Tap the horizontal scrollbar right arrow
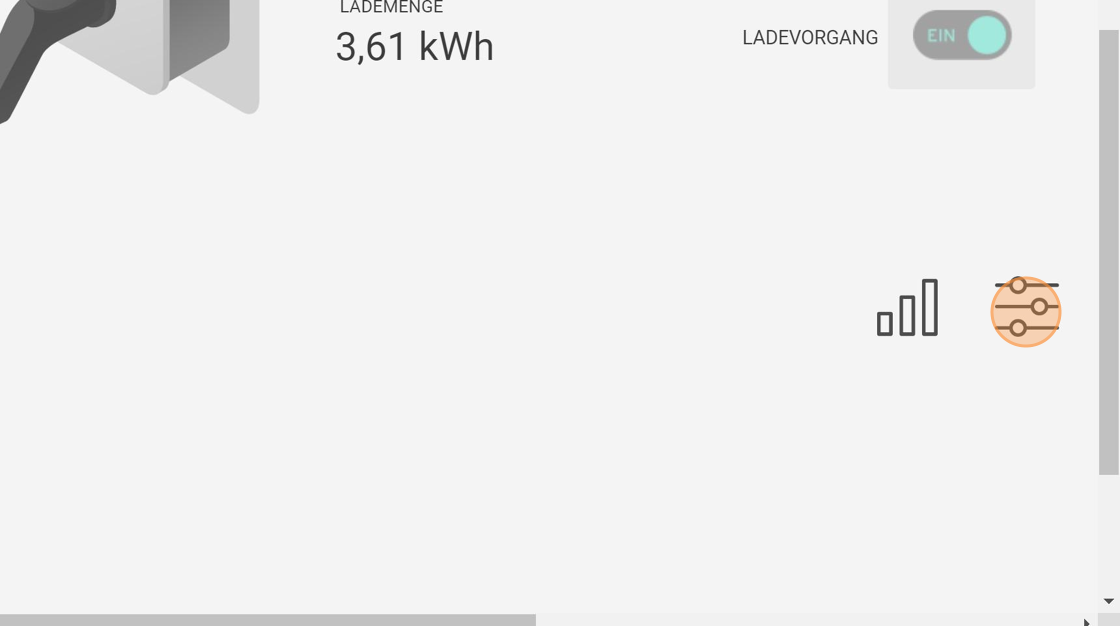1120x626 pixels. tap(1087, 621)
